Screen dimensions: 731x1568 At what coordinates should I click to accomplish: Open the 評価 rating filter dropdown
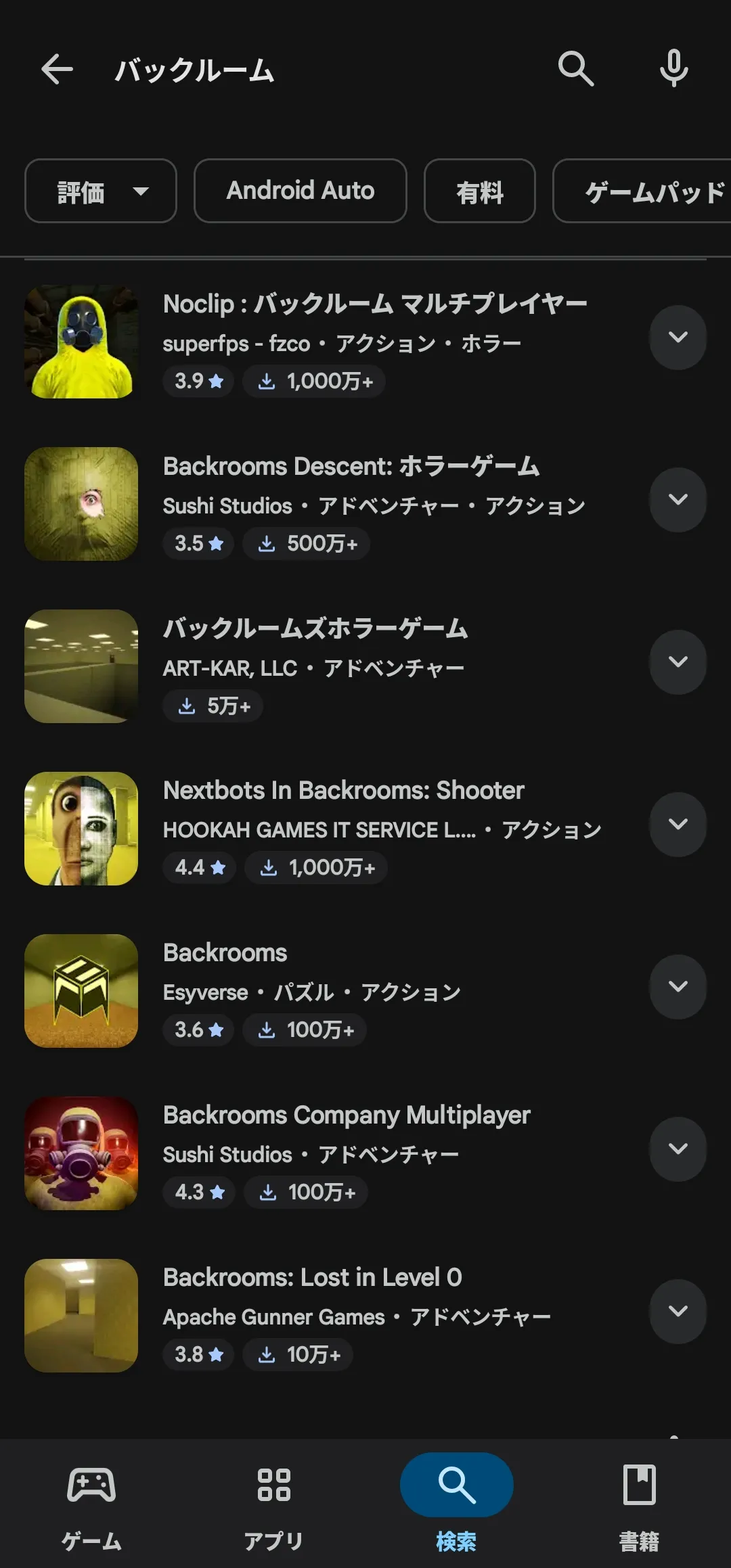pos(101,191)
